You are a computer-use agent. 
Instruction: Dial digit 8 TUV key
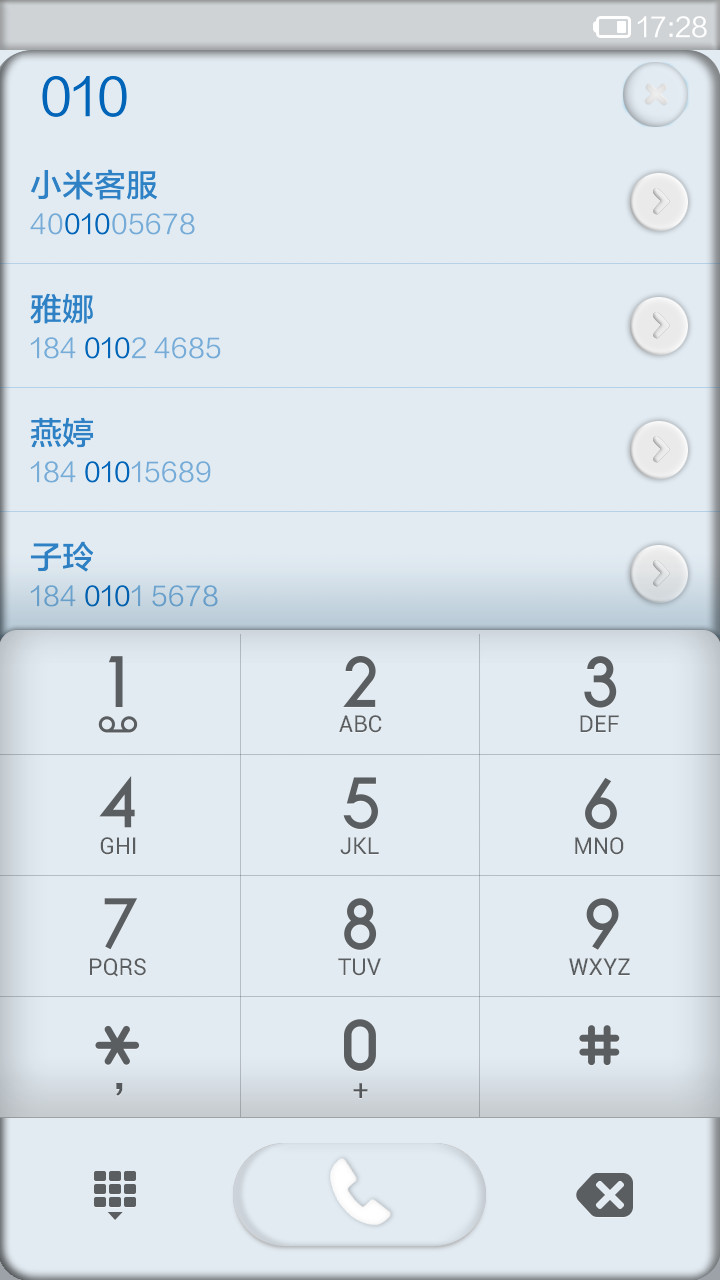[x=360, y=936]
